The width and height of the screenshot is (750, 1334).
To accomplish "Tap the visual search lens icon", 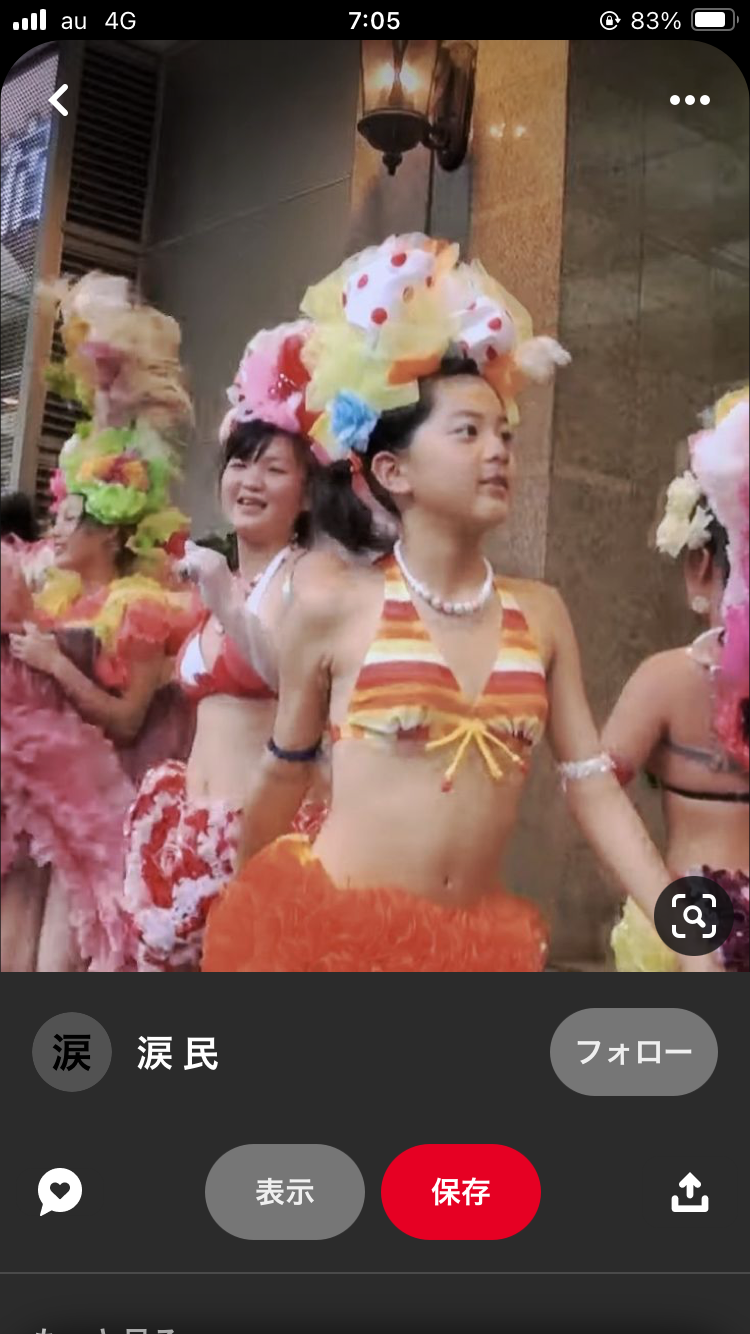I will click(693, 916).
